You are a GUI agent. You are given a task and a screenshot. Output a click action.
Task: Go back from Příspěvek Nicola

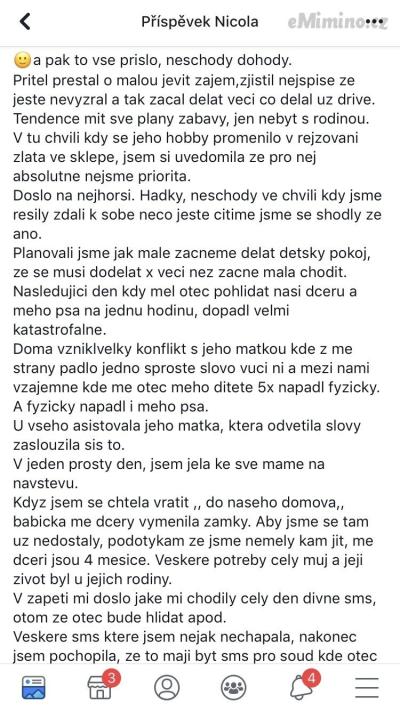25,21
